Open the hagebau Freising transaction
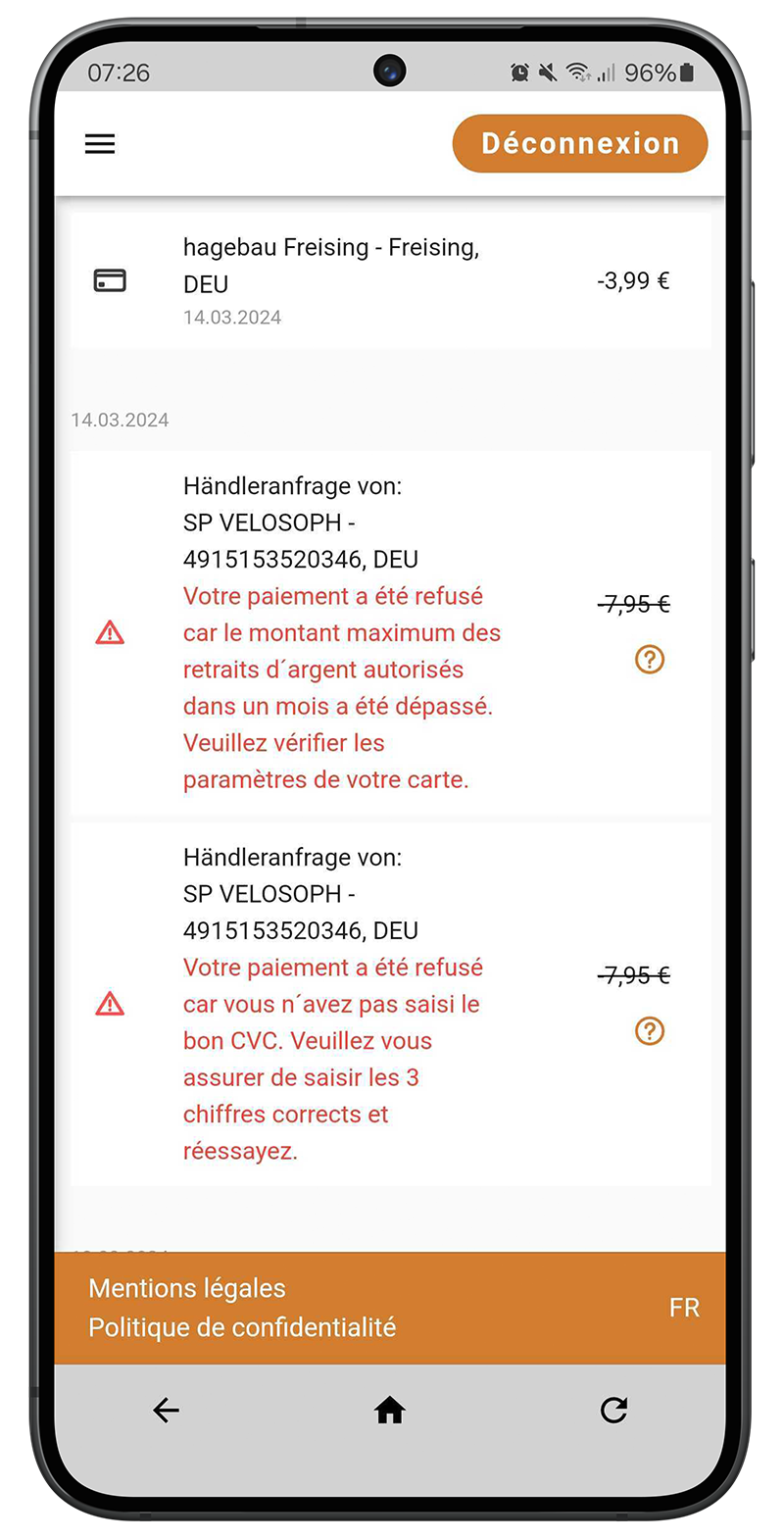This screenshot has height=1539, width=784. click(x=391, y=281)
